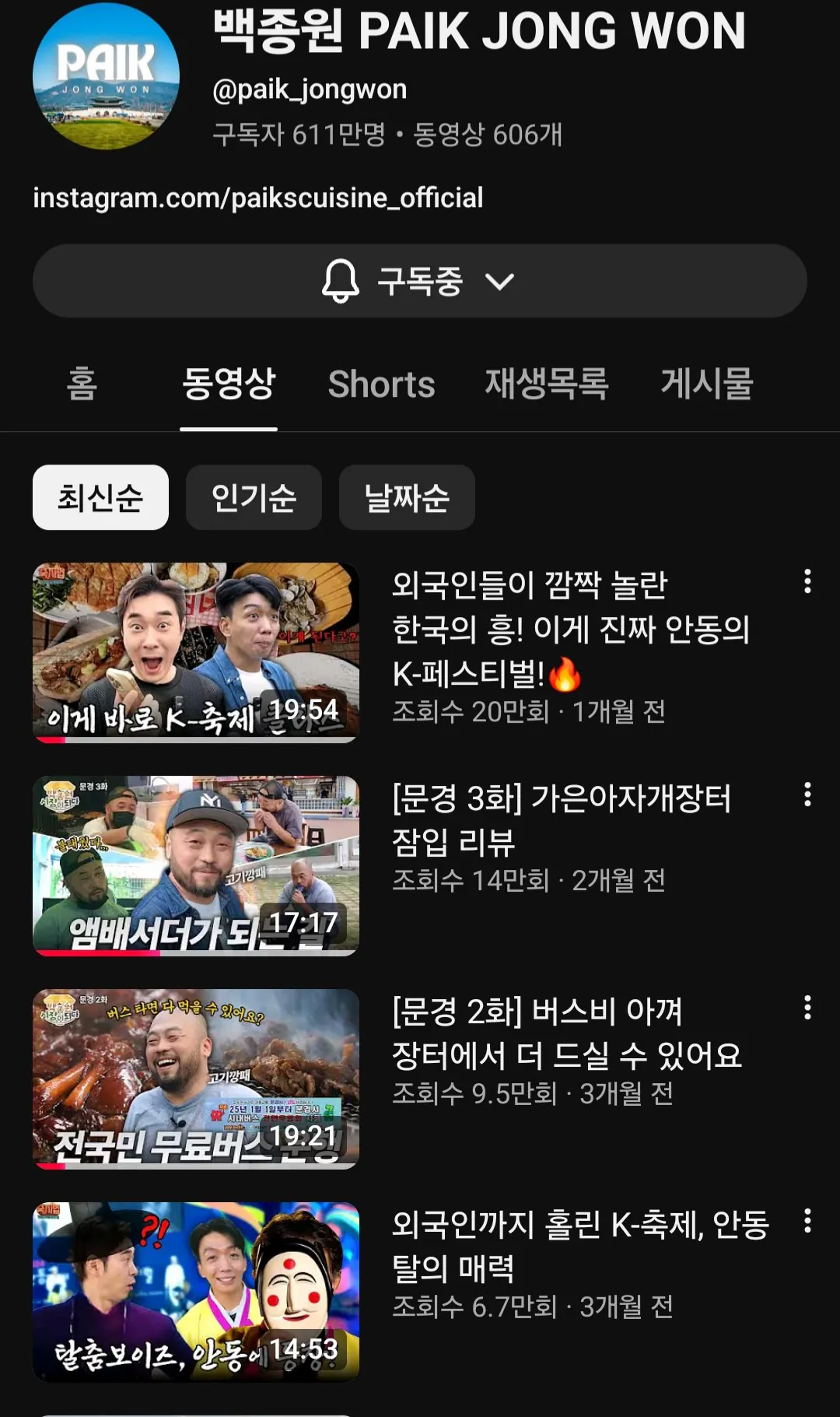
Task: Open more options for 문경 2화 video
Action: tap(807, 1008)
